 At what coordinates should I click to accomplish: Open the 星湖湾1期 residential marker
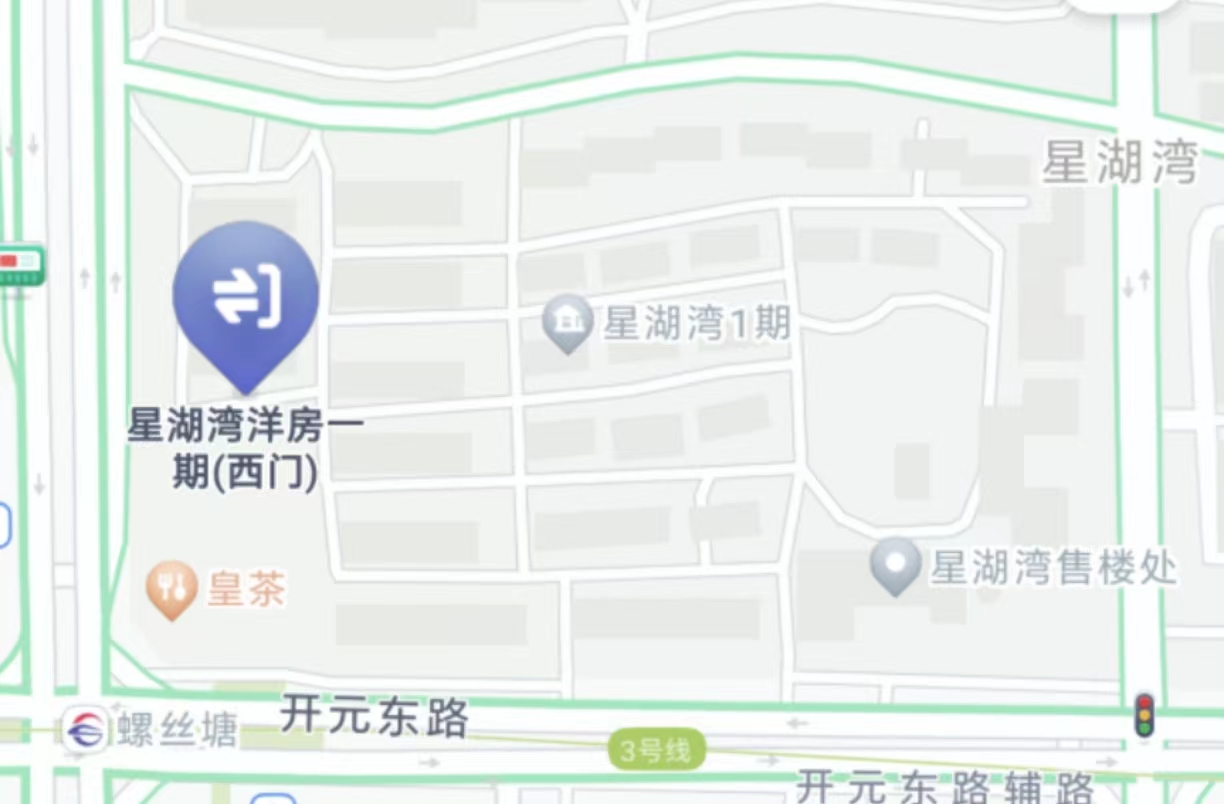click(x=567, y=322)
